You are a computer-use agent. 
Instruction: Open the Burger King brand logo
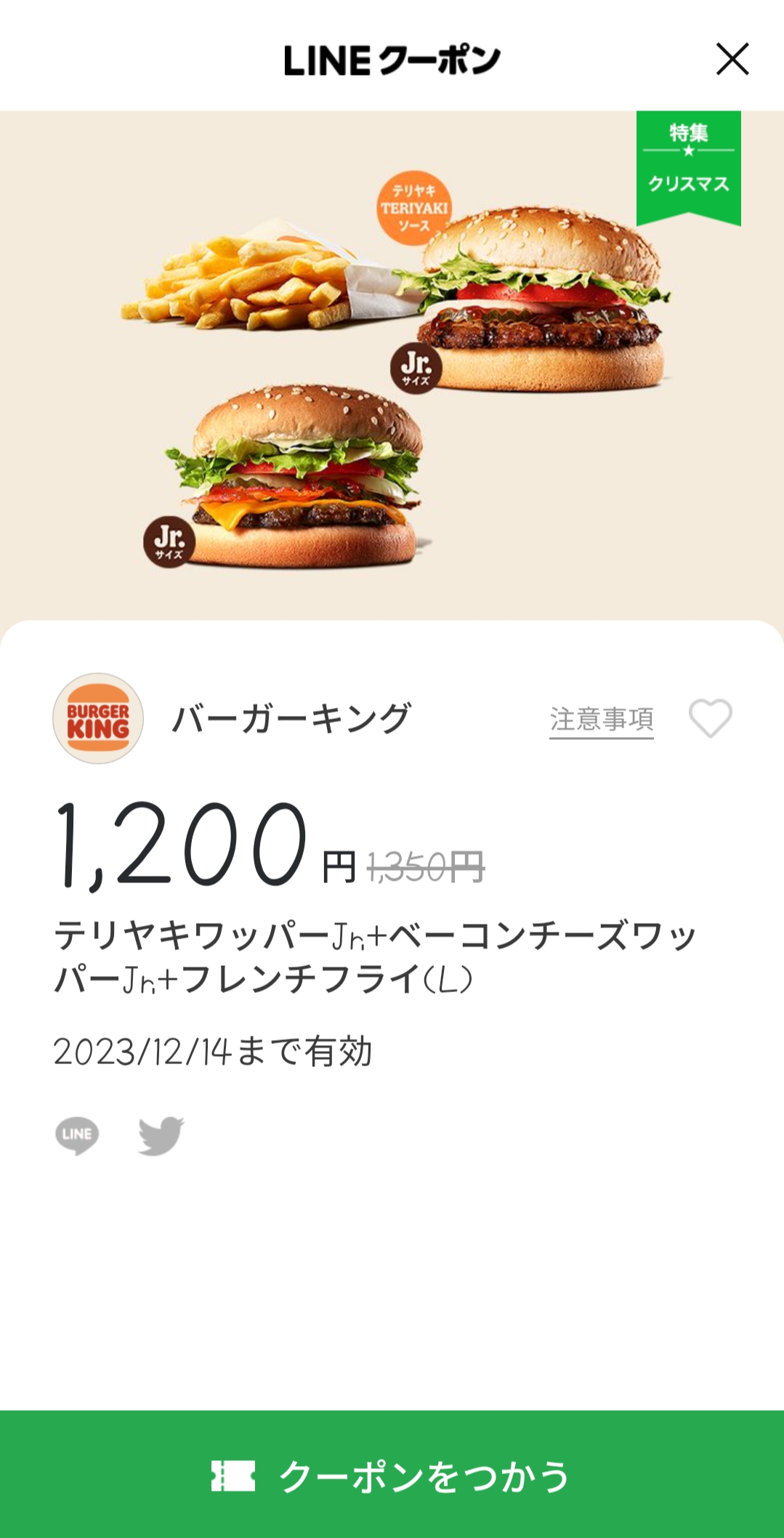click(x=98, y=718)
